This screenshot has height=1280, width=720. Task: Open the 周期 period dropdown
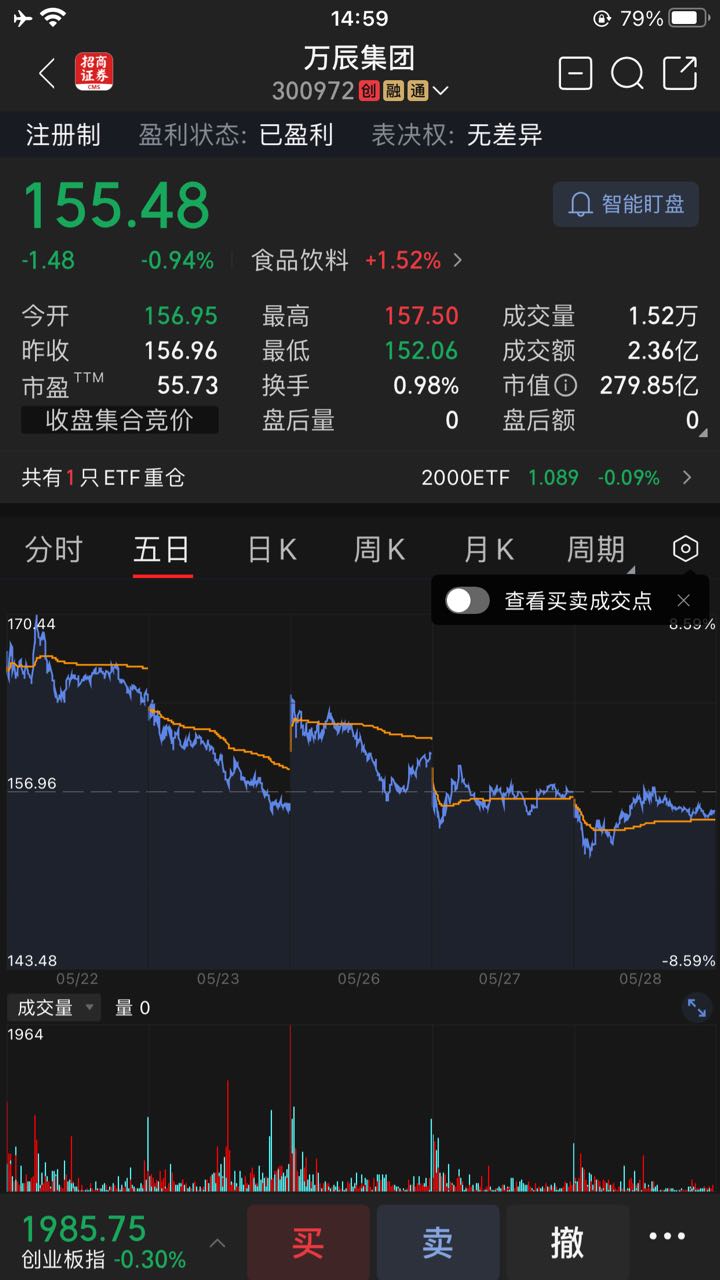597,550
